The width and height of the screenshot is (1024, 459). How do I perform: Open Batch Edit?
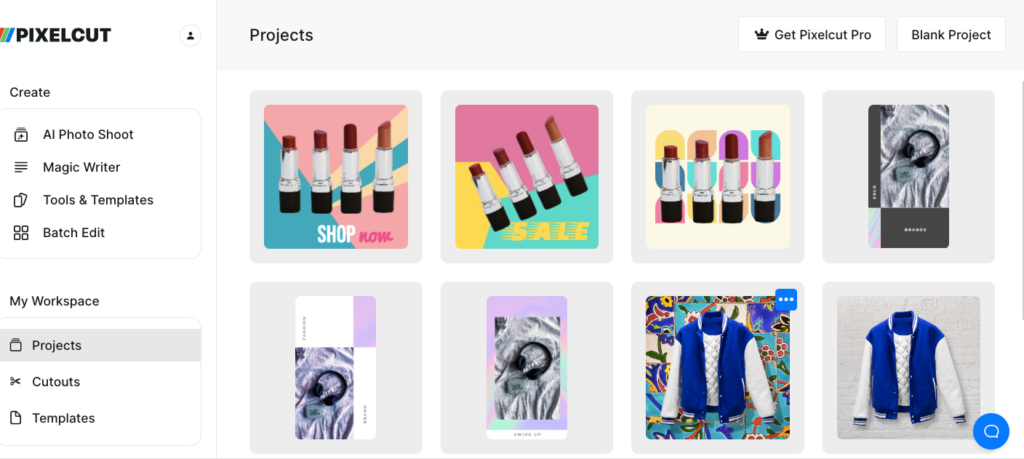pyautogui.click(x=73, y=232)
